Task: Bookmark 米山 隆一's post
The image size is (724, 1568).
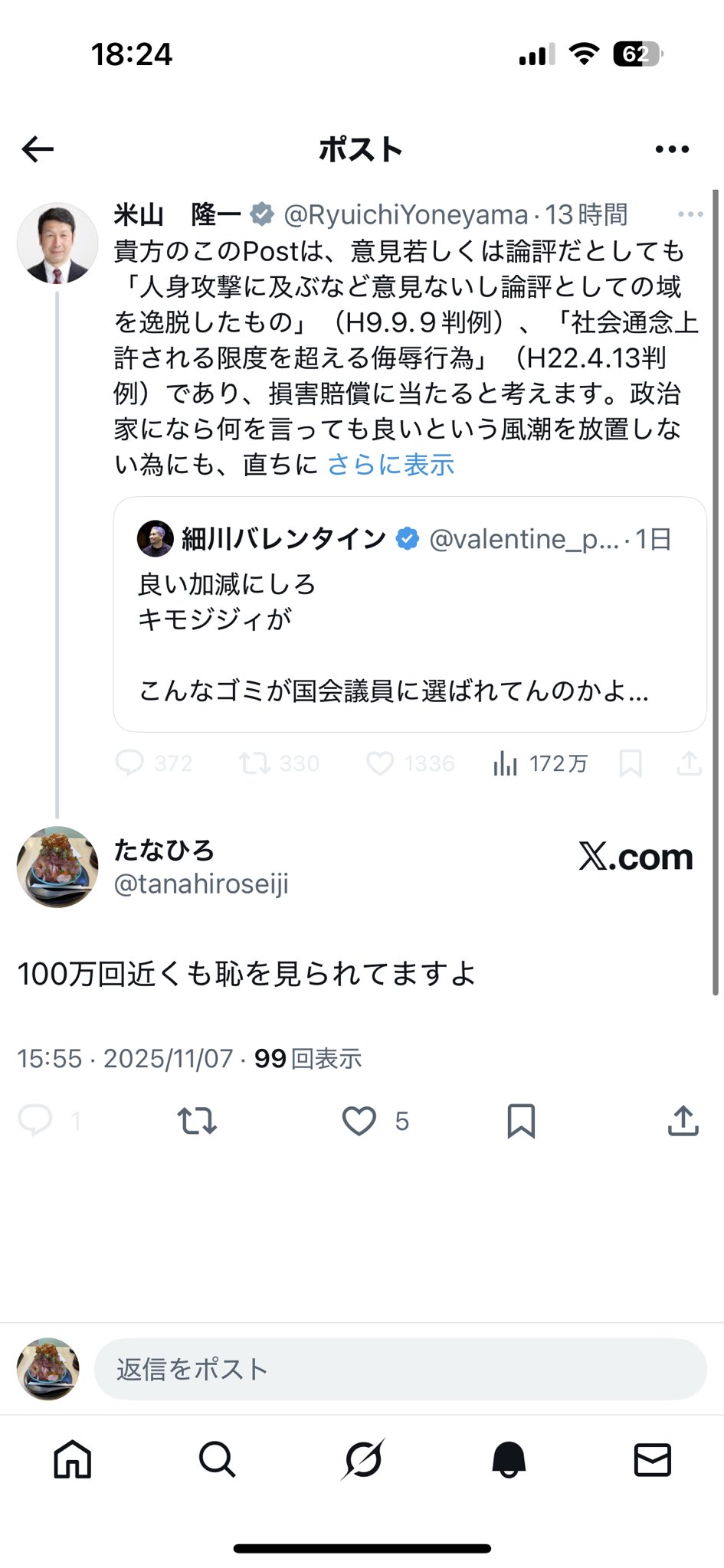Action: 630,763
